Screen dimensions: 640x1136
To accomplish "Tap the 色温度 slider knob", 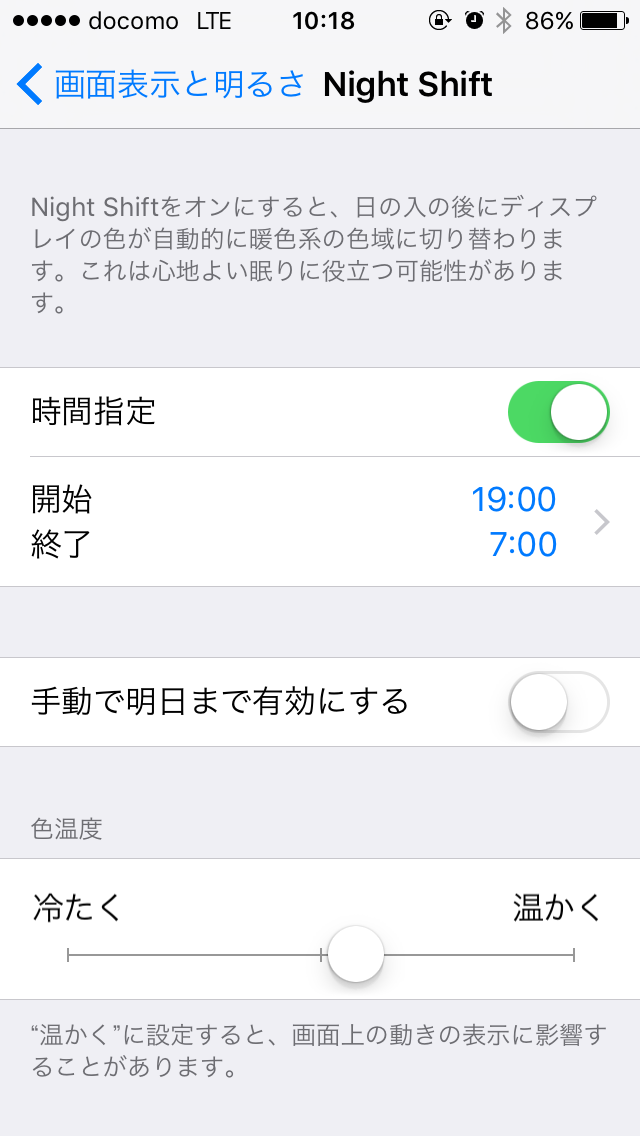I will pos(356,955).
